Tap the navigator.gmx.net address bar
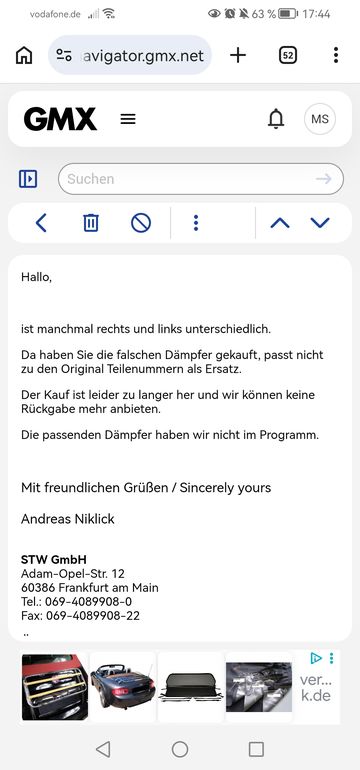This screenshot has height=770, width=360. click(130, 55)
